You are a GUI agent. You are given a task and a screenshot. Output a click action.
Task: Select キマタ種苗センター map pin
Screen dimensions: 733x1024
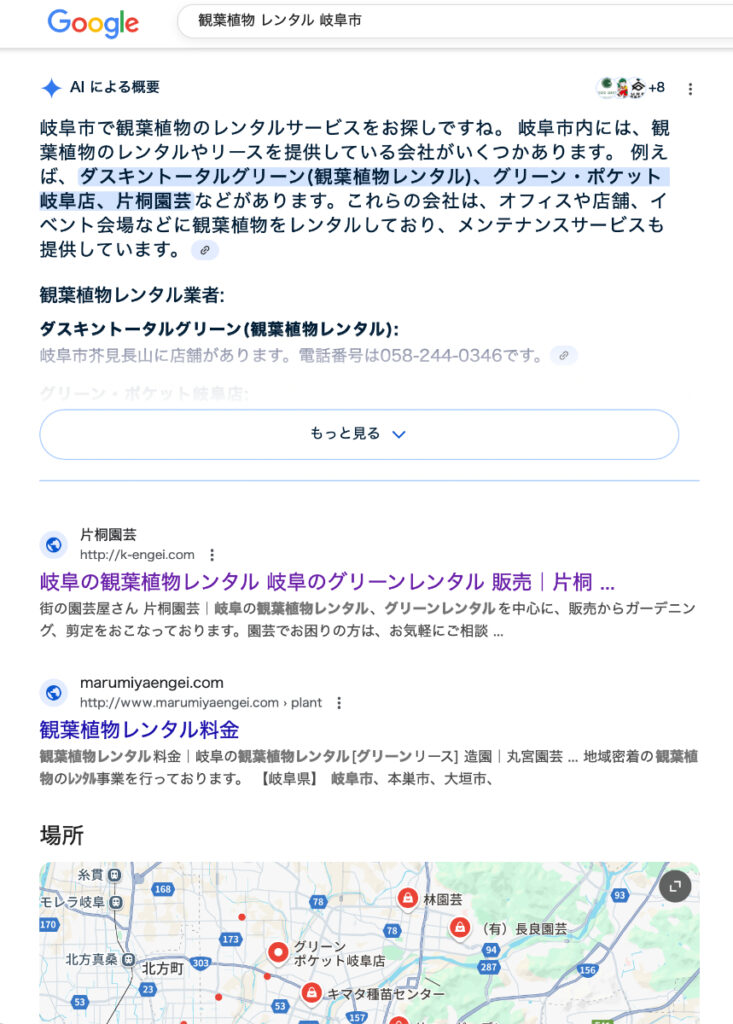coord(311,993)
